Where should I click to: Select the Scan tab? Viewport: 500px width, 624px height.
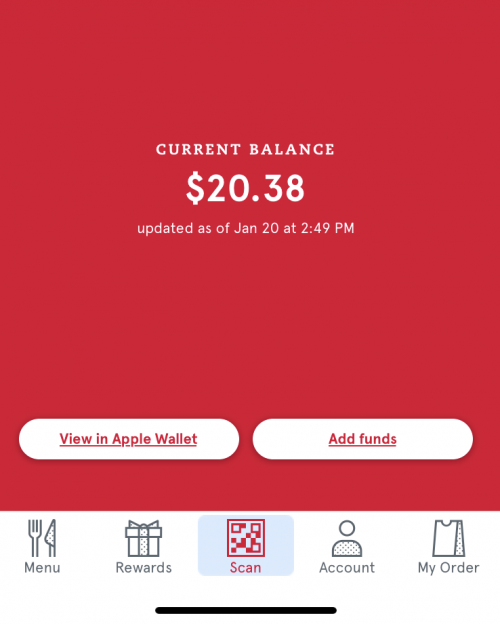pyautogui.click(x=246, y=546)
